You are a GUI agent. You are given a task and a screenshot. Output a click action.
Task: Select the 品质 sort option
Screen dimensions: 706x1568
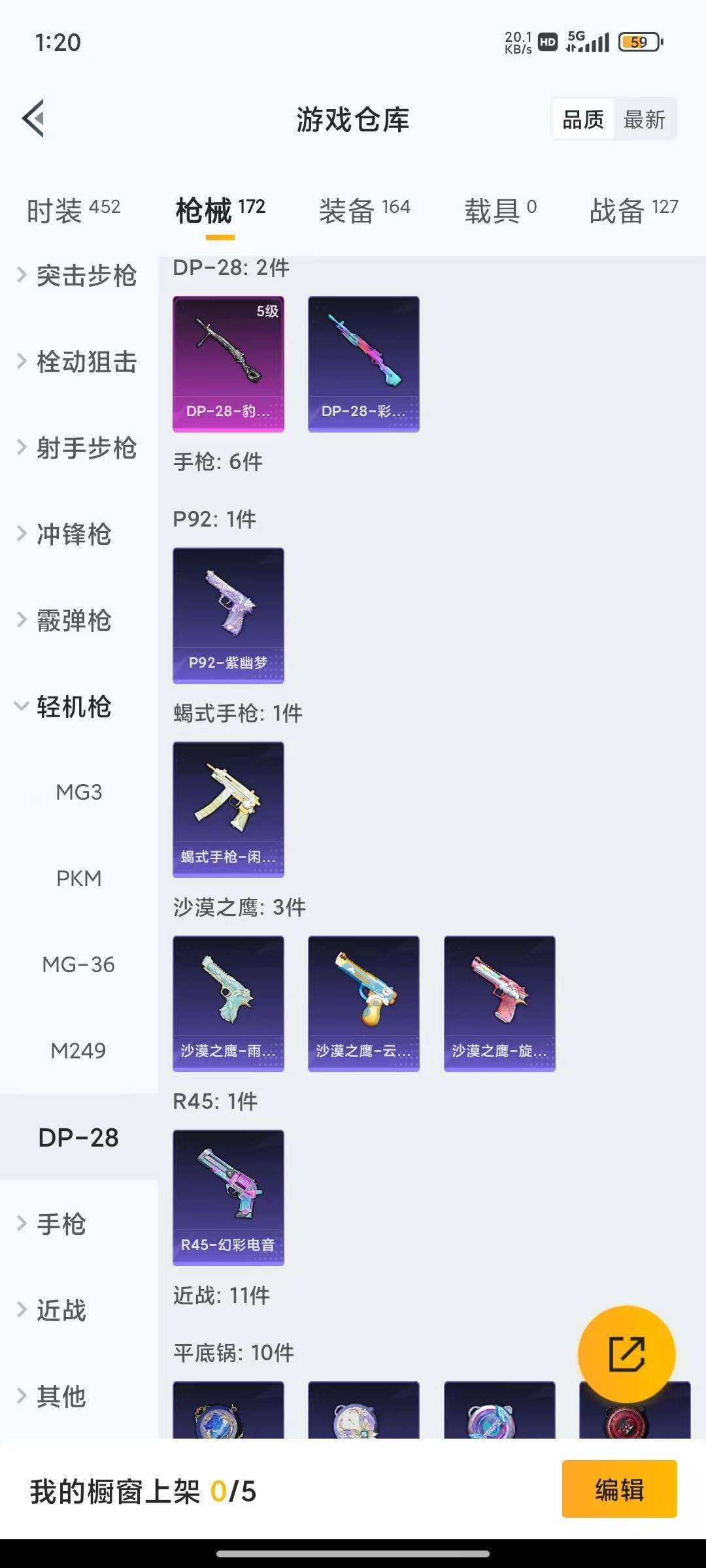click(x=584, y=119)
